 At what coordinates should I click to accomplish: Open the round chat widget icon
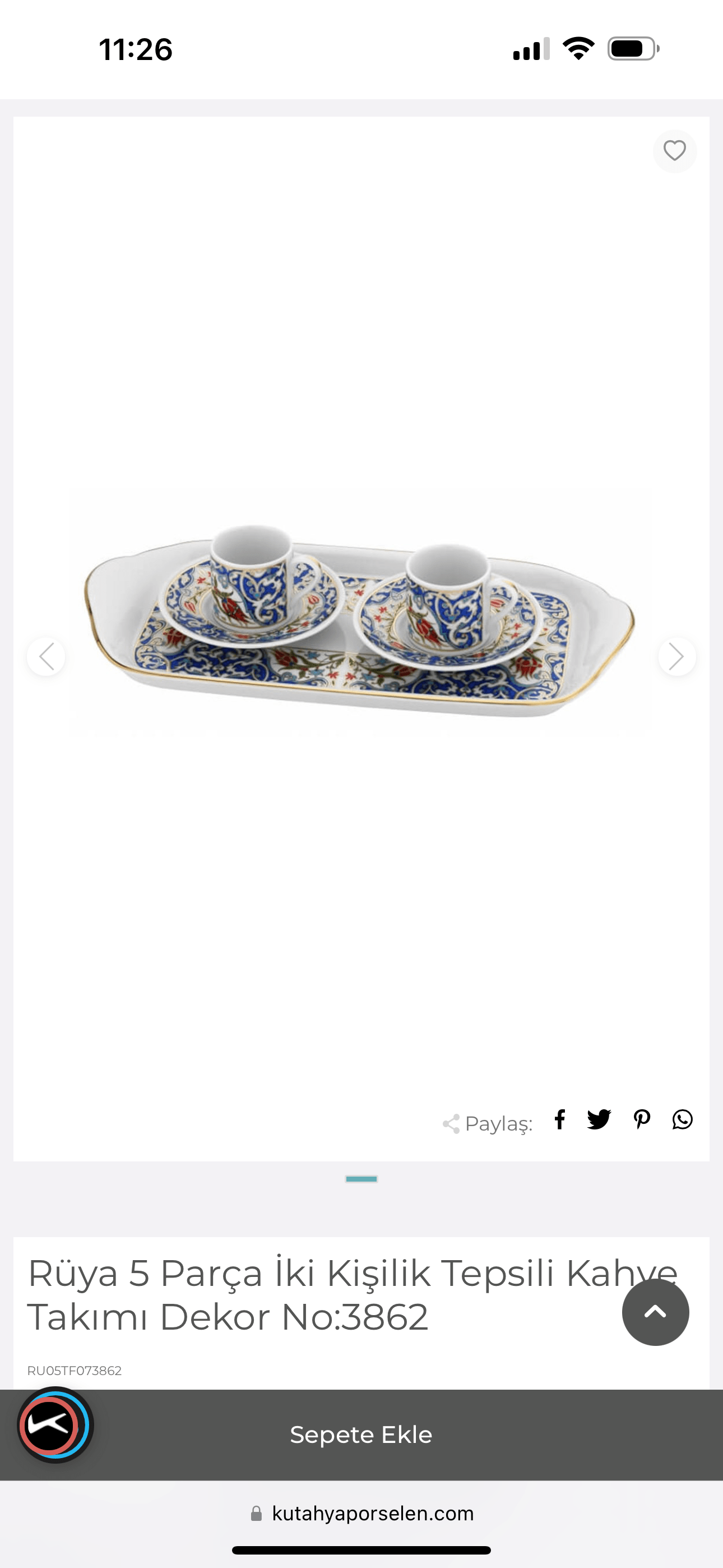(55, 1425)
